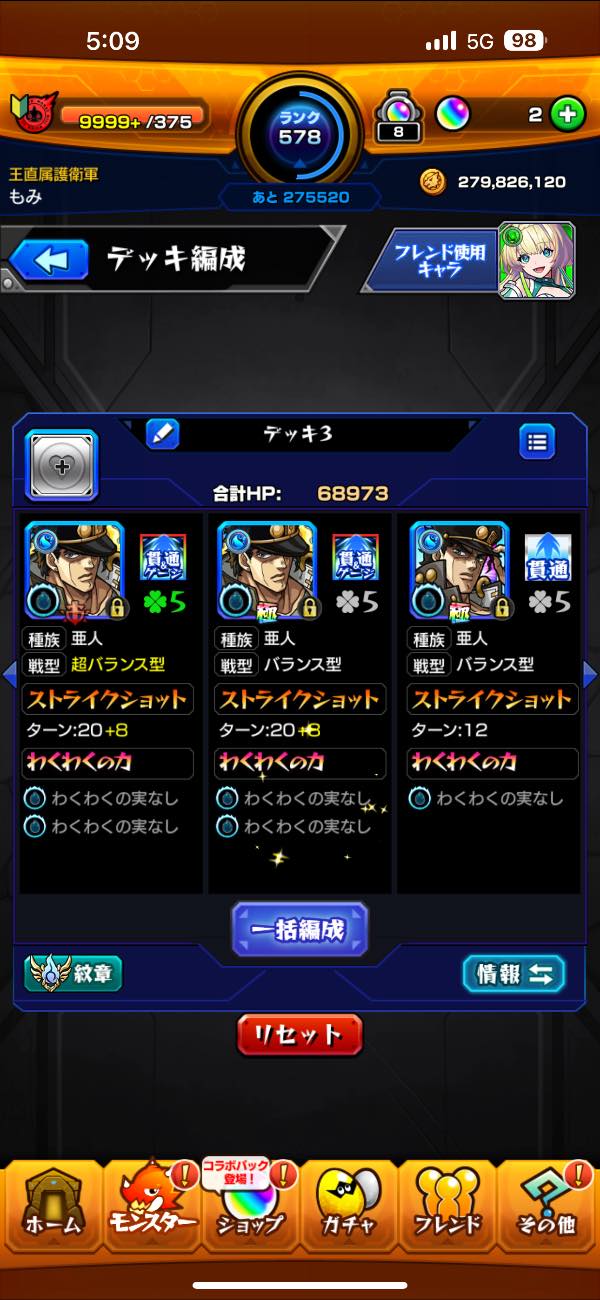Image resolution: width=600 pixels, height=1300 pixels.
Task: Tap リセット to clear the deck
Action: [x=300, y=1034]
